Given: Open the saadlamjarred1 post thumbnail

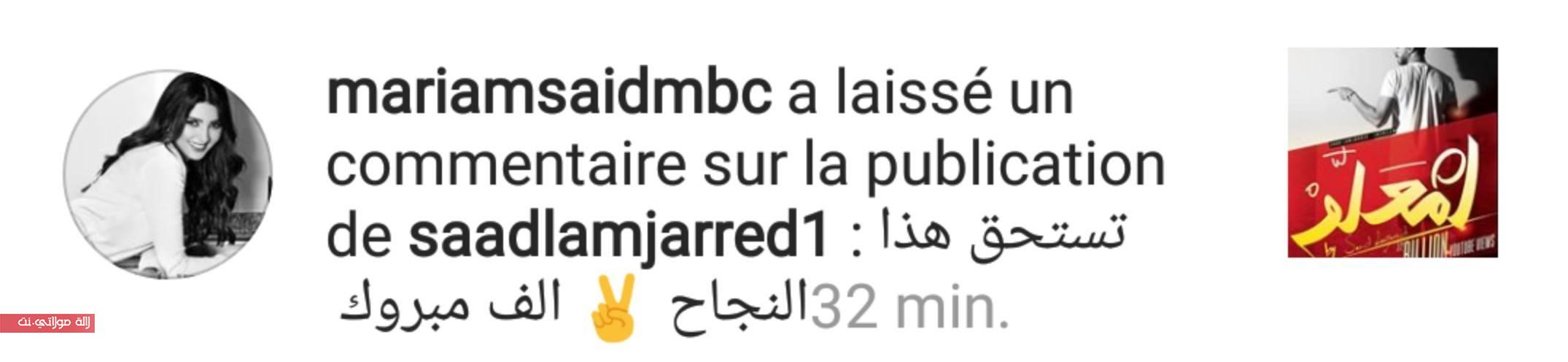Looking at the screenshot, I should point(1392,153).
